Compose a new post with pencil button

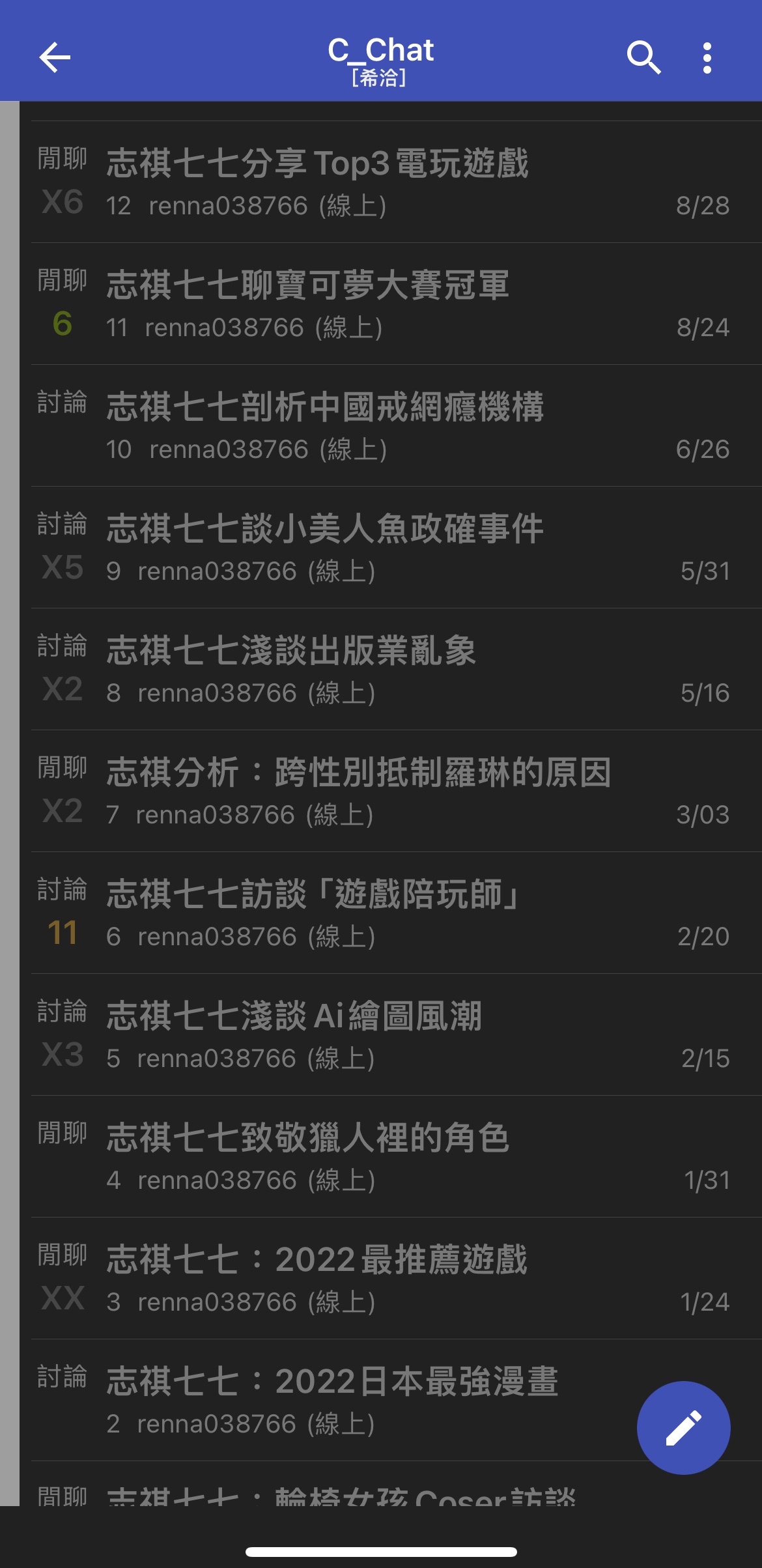683,1427
